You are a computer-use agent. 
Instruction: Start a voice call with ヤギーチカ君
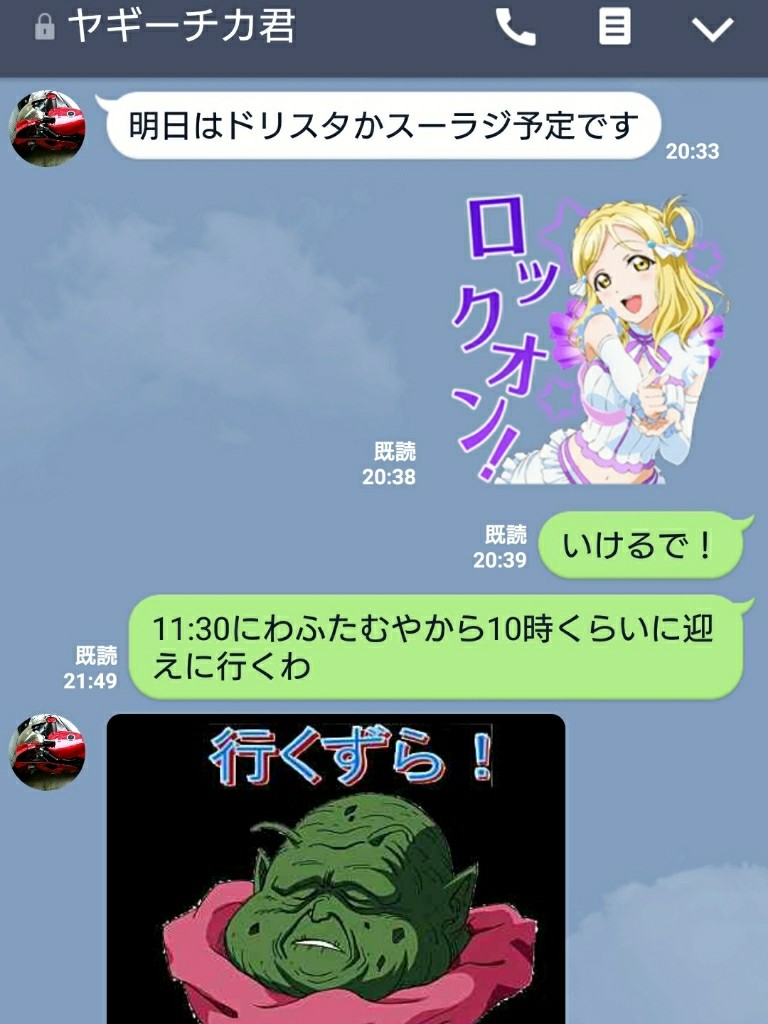click(516, 28)
